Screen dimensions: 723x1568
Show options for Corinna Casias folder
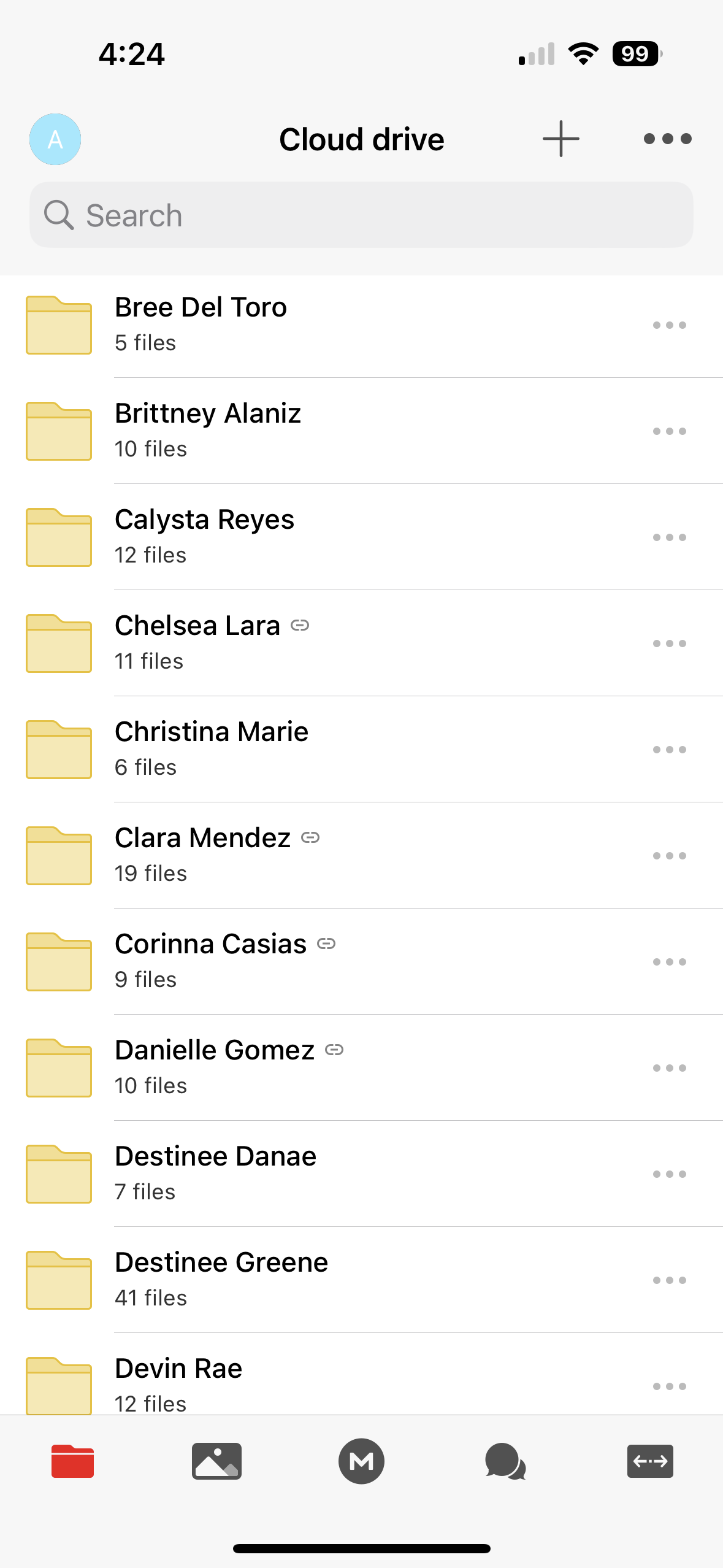[669, 962]
